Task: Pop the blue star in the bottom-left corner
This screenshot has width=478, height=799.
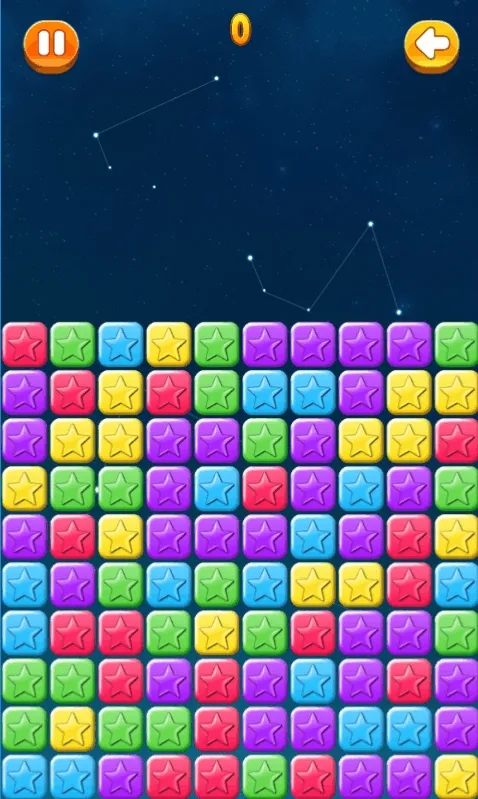Action: click(x=25, y=776)
